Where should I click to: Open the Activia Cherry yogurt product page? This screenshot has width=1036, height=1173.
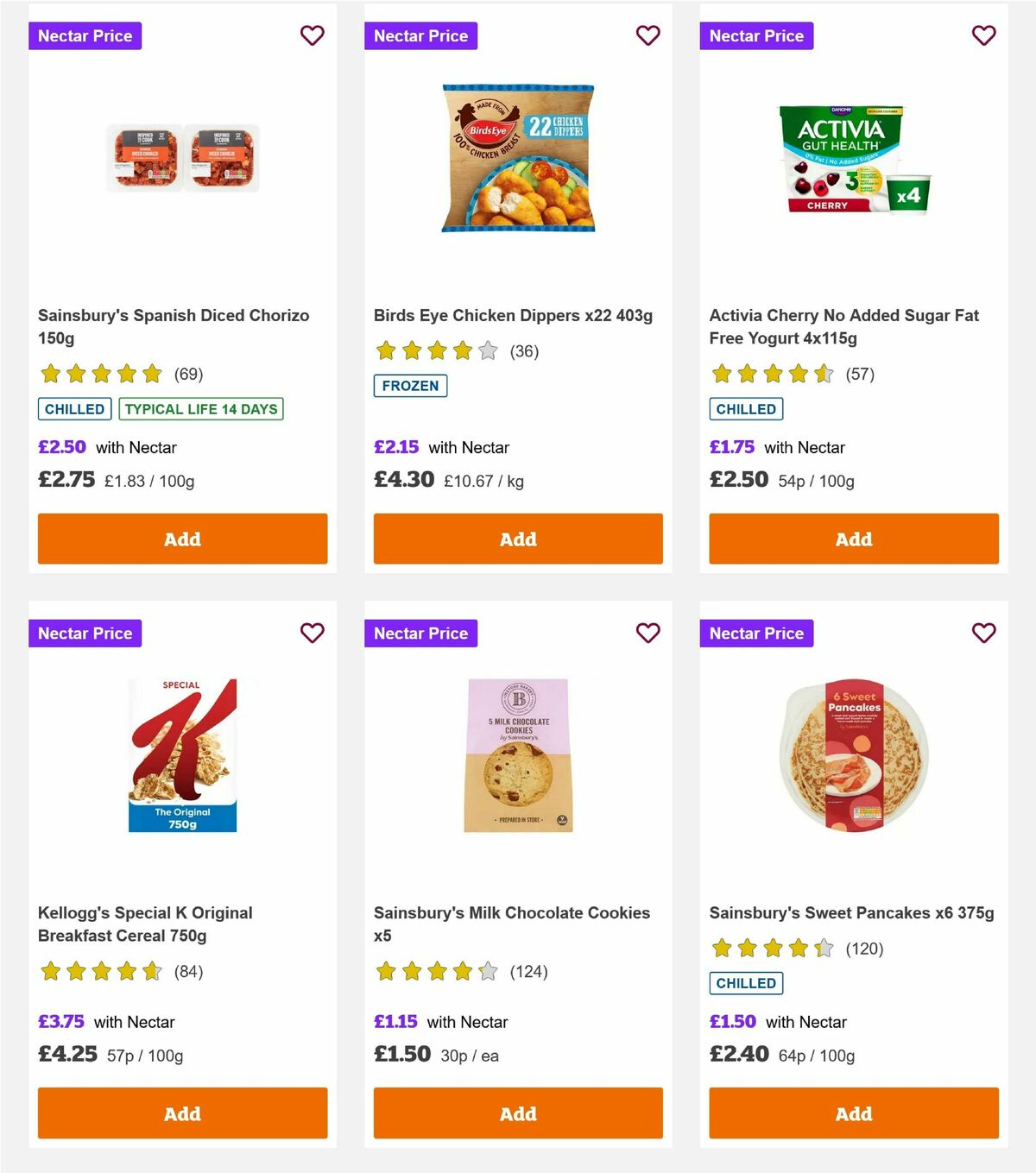tap(843, 326)
